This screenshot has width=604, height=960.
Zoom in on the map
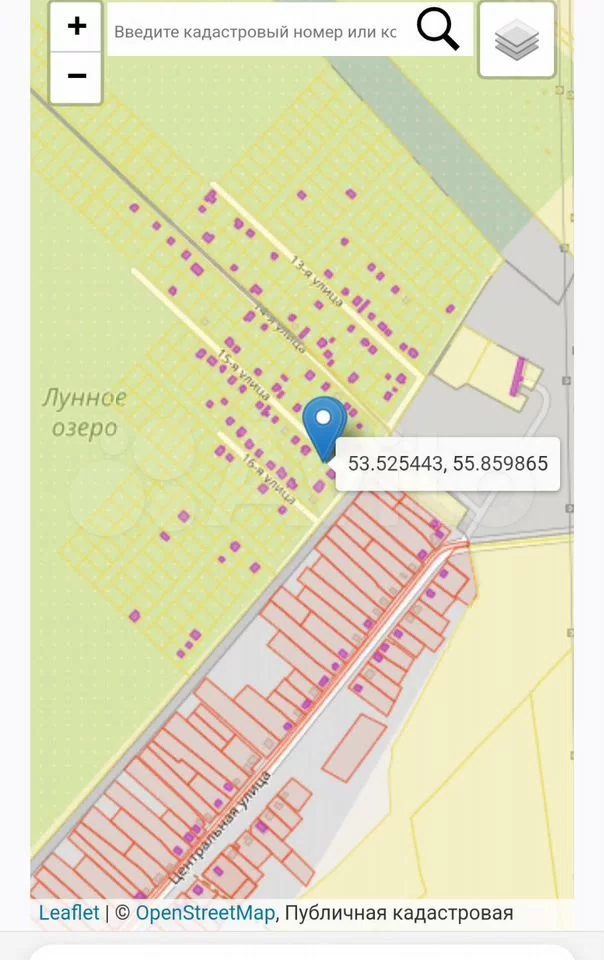tap(76, 27)
